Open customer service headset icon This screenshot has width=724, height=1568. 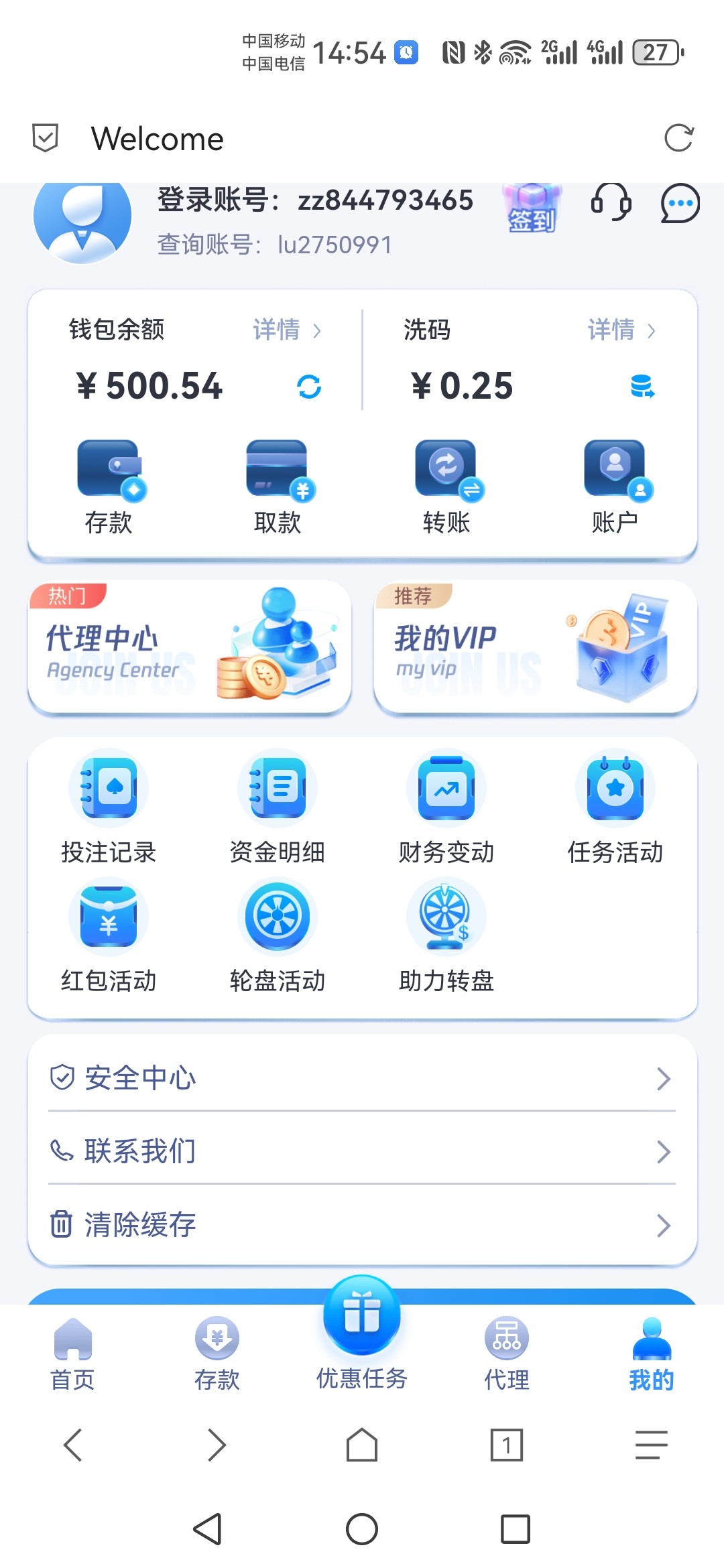[x=611, y=202]
